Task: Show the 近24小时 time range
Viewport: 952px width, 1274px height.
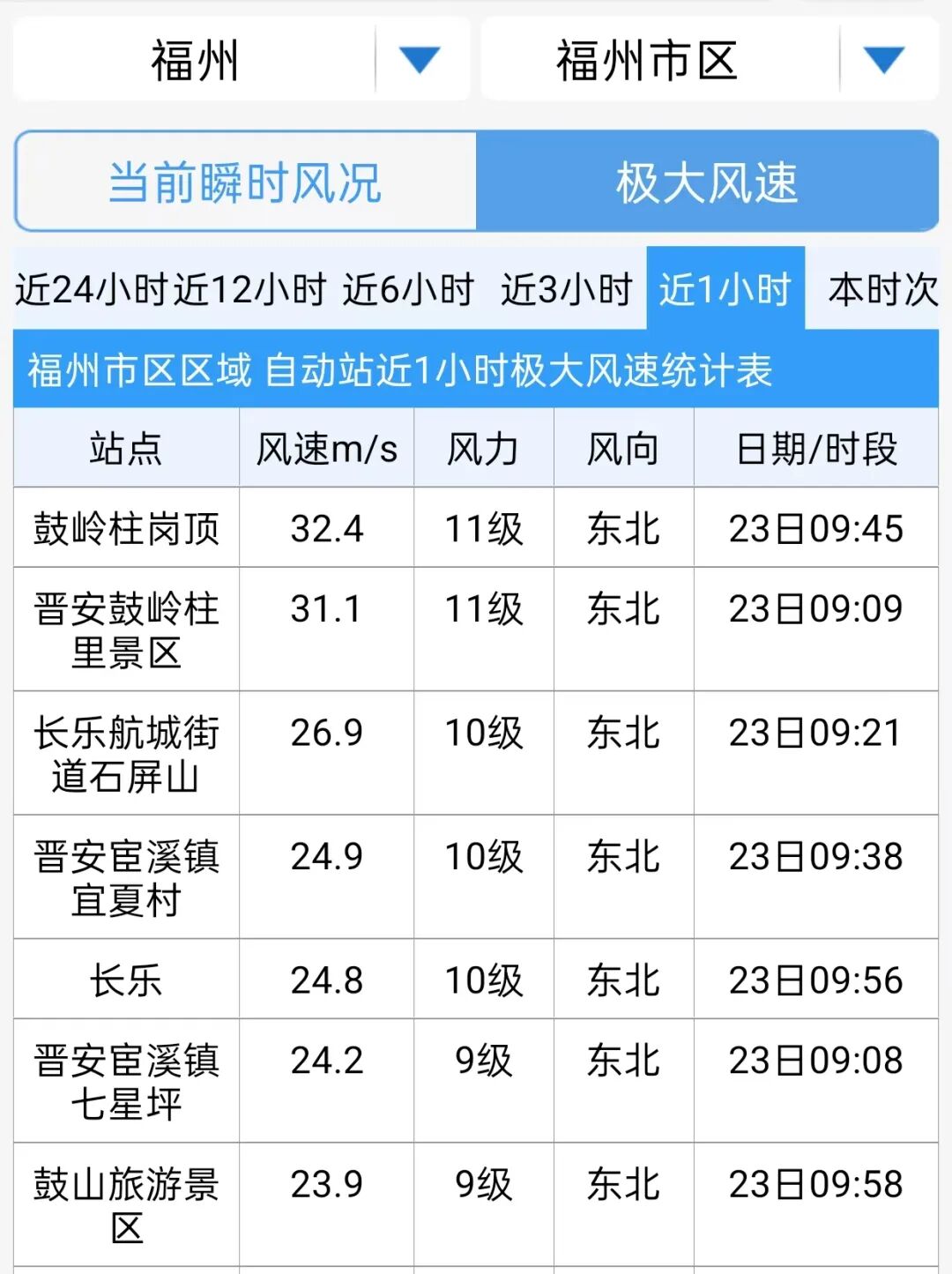Action: [91, 289]
